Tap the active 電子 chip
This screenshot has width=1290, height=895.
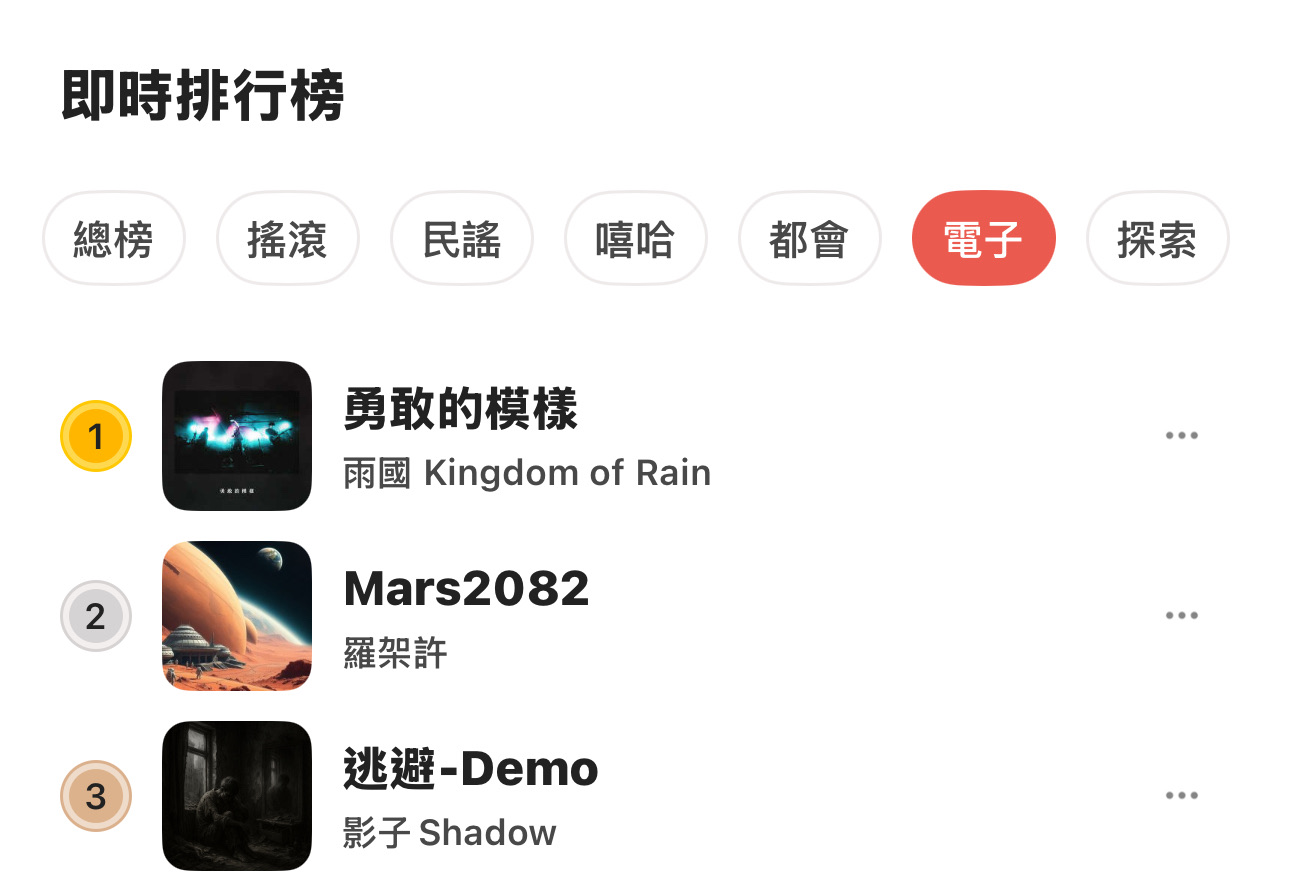click(983, 239)
